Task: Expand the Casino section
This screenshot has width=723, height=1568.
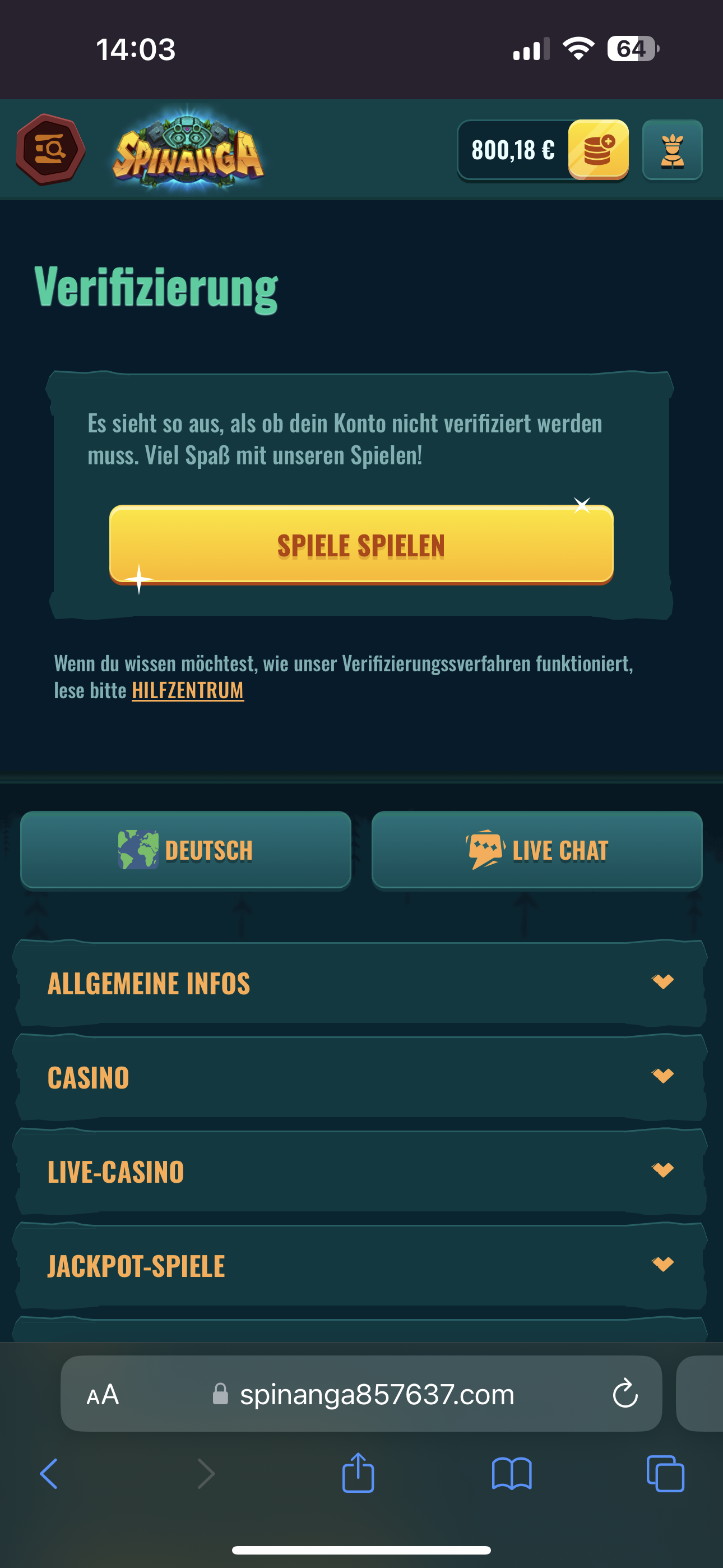Action: 360,1077
